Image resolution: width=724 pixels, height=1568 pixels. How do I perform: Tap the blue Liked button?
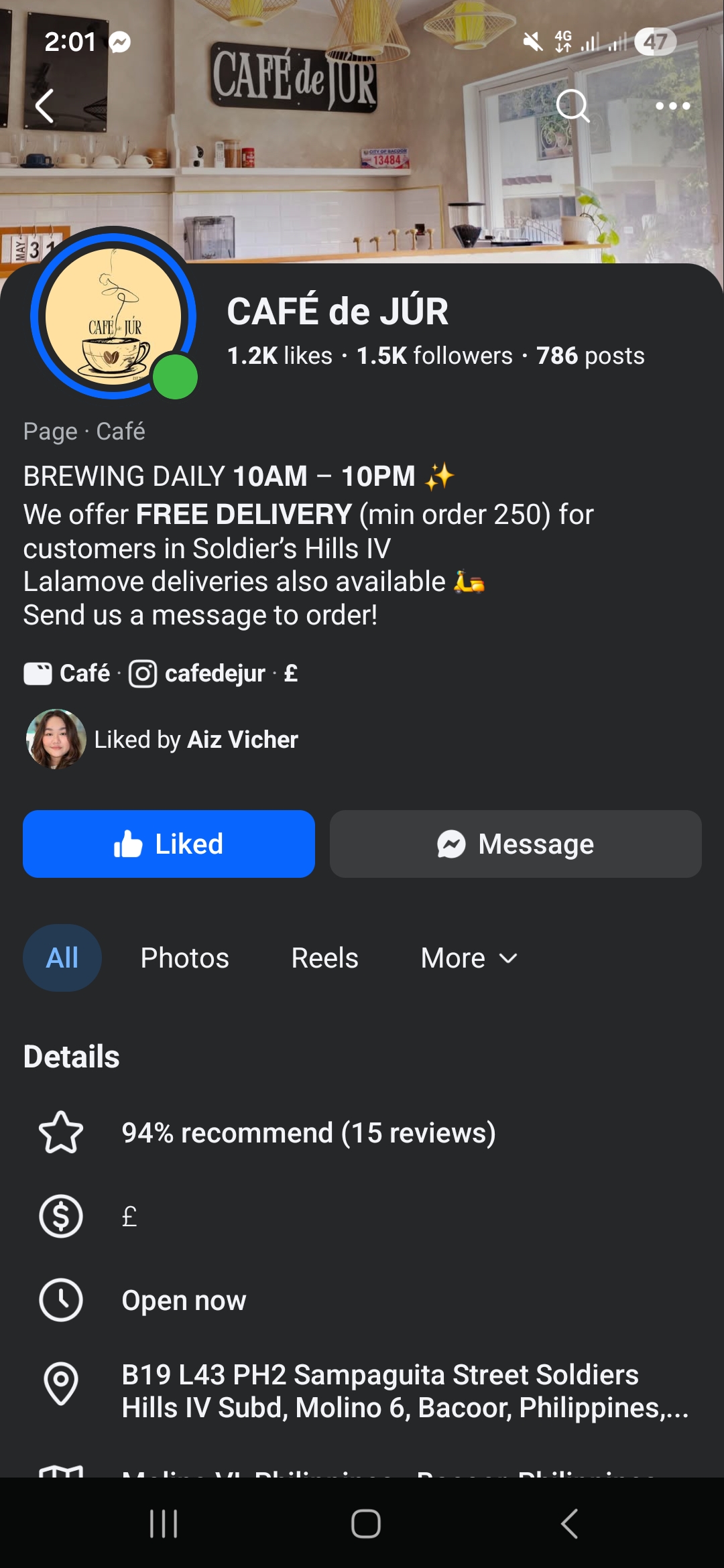click(x=169, y=844)
